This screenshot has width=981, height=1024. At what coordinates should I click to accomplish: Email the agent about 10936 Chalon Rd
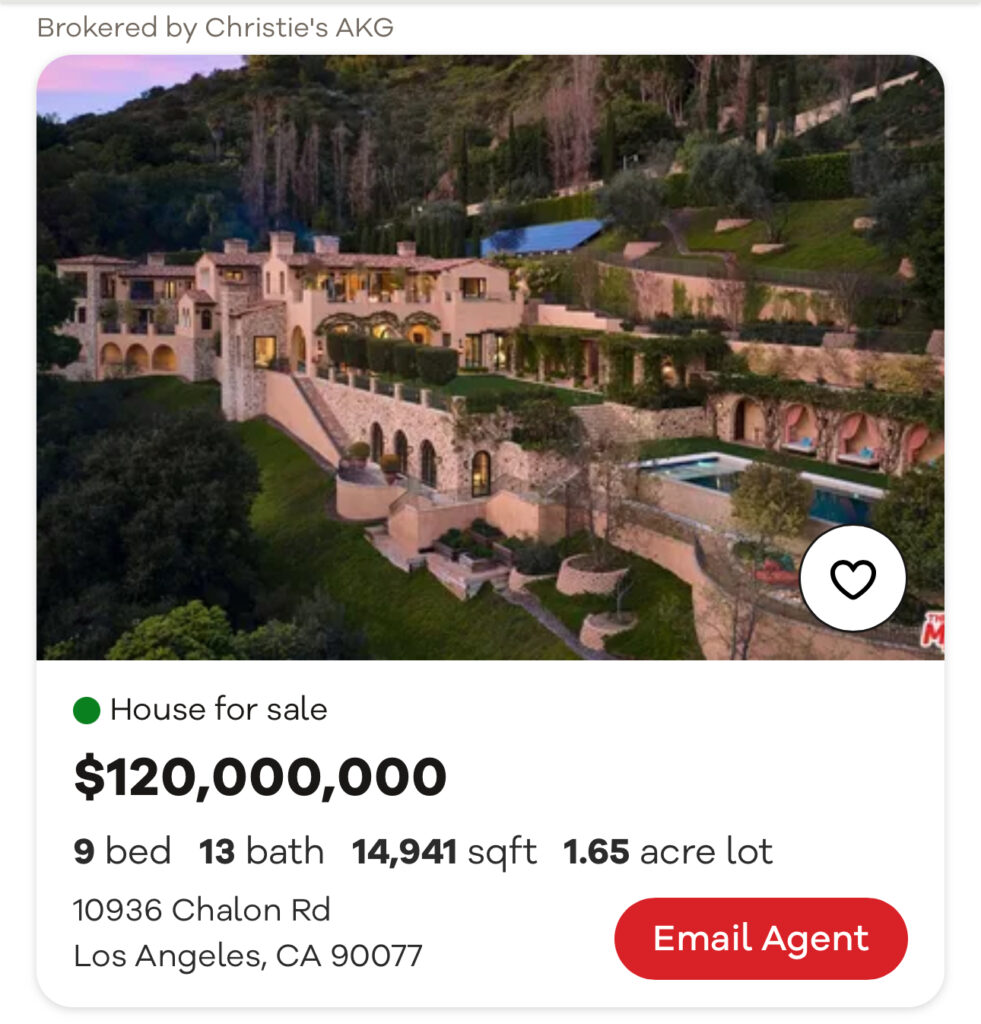click(x=760, y=938)
